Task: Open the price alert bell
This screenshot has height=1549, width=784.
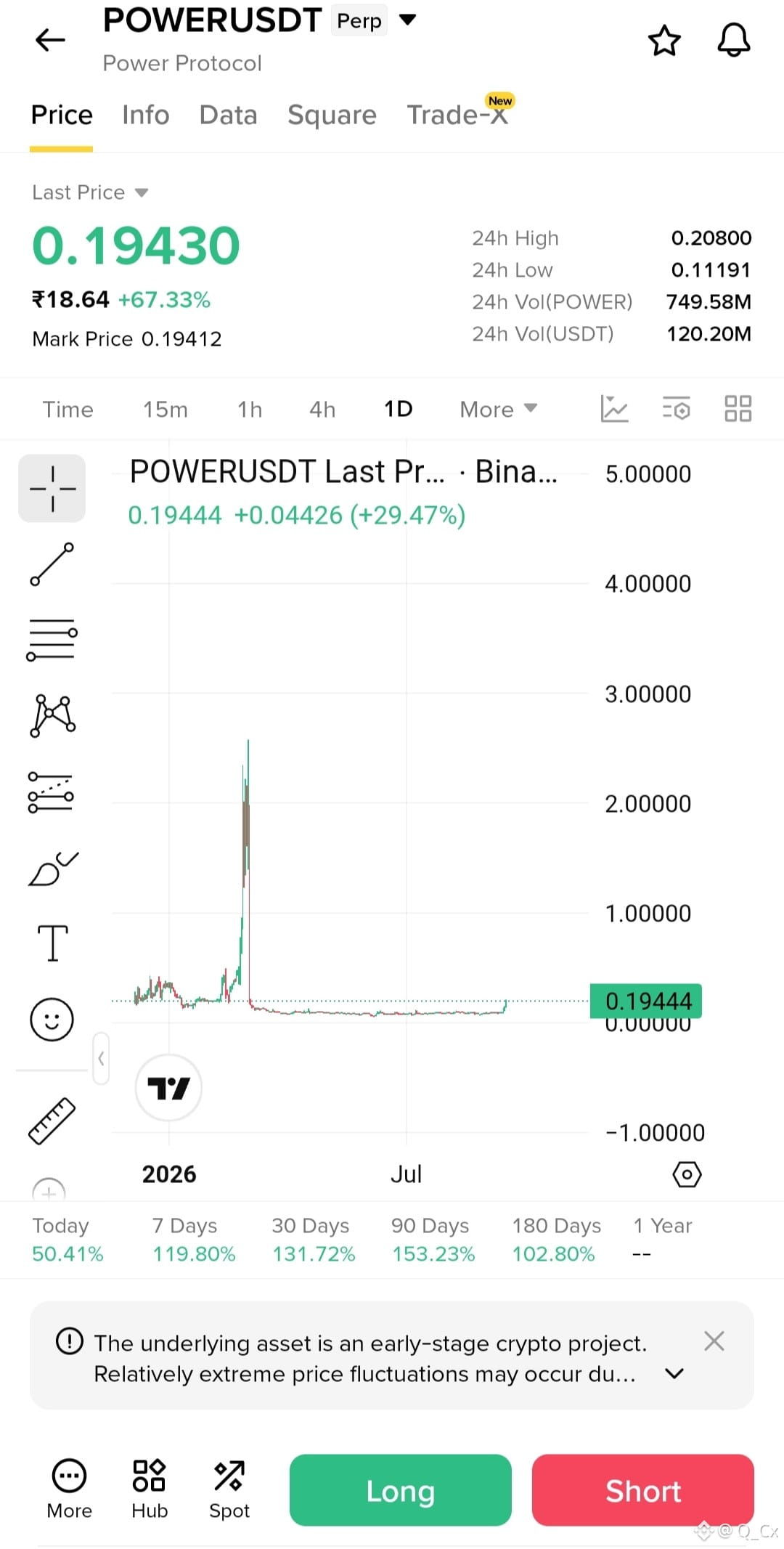Action: tap(733, 40)
